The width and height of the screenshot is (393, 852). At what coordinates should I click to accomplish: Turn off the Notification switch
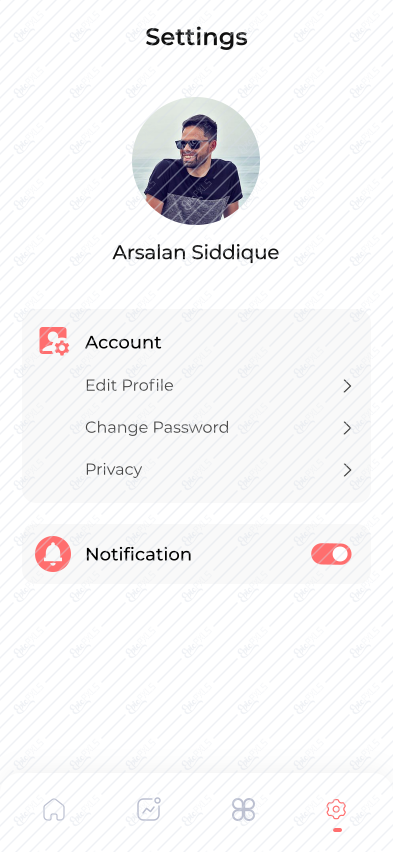coord(331,554)
